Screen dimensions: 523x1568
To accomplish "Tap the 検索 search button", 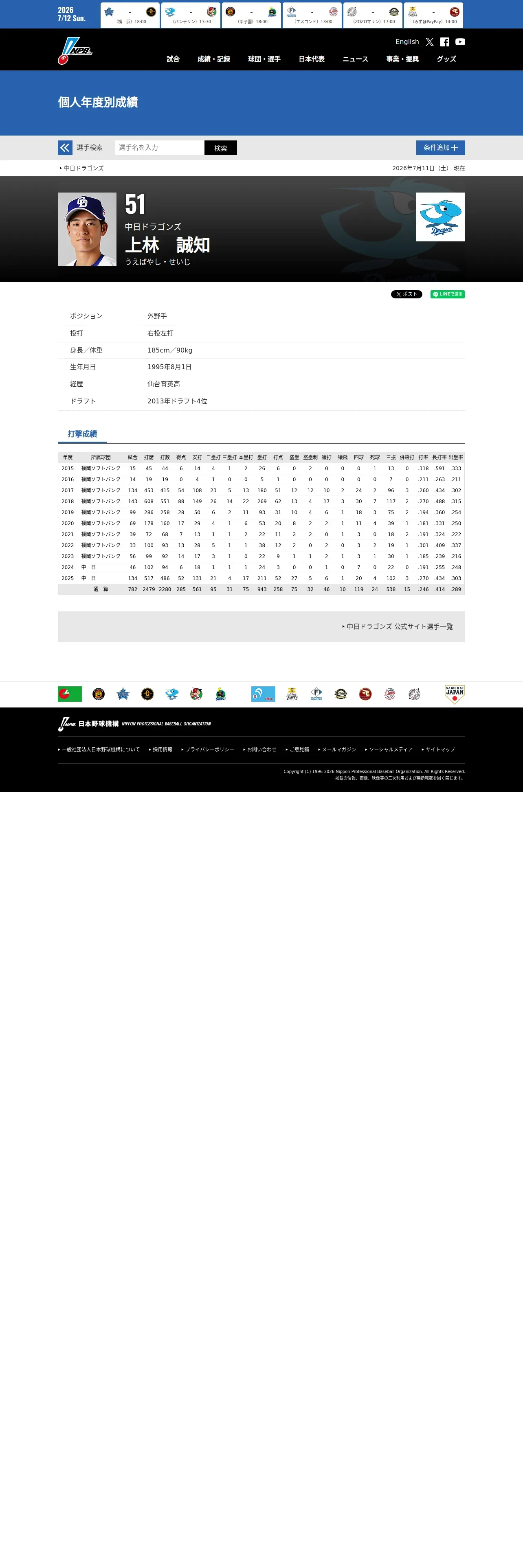I will (220, 148).
